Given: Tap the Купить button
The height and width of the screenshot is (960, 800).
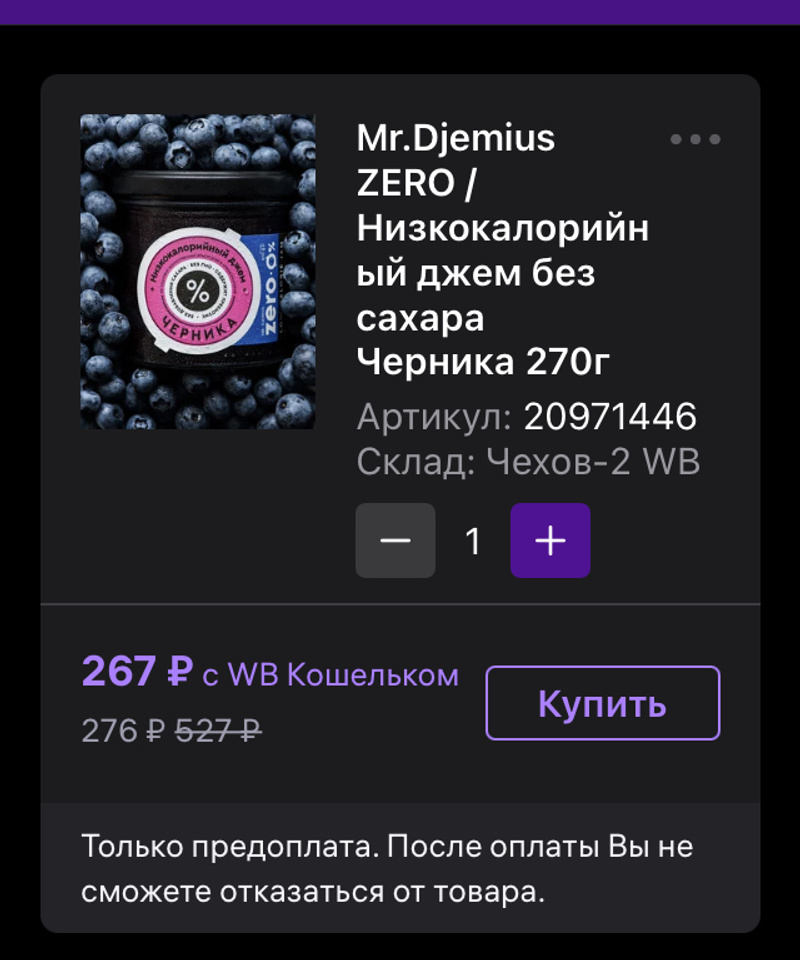Looking at the screenshot, I should (x=602, y=703).
